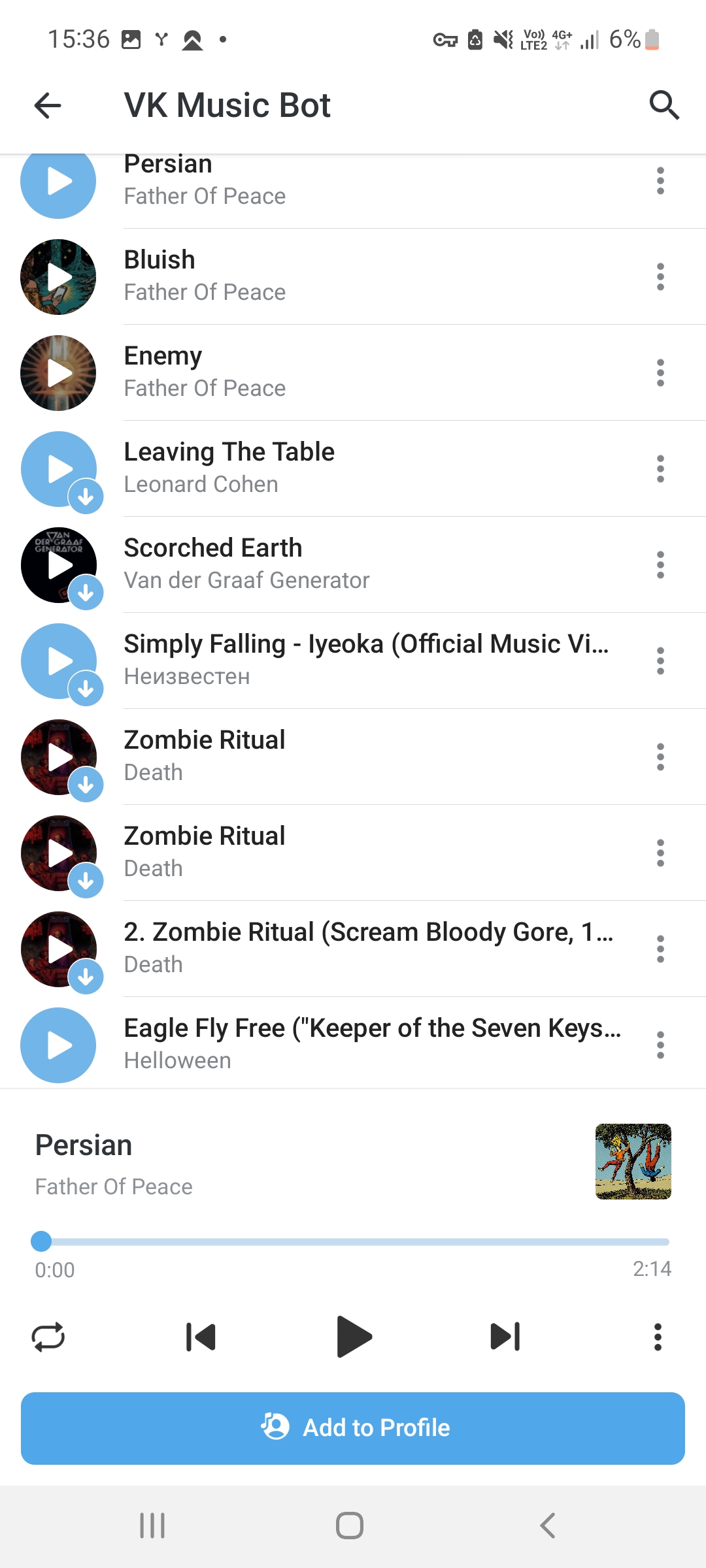This screenshot has width=706, height=1568.
Task: Skip to the previous track
Action: click(x=201, y=1337)
